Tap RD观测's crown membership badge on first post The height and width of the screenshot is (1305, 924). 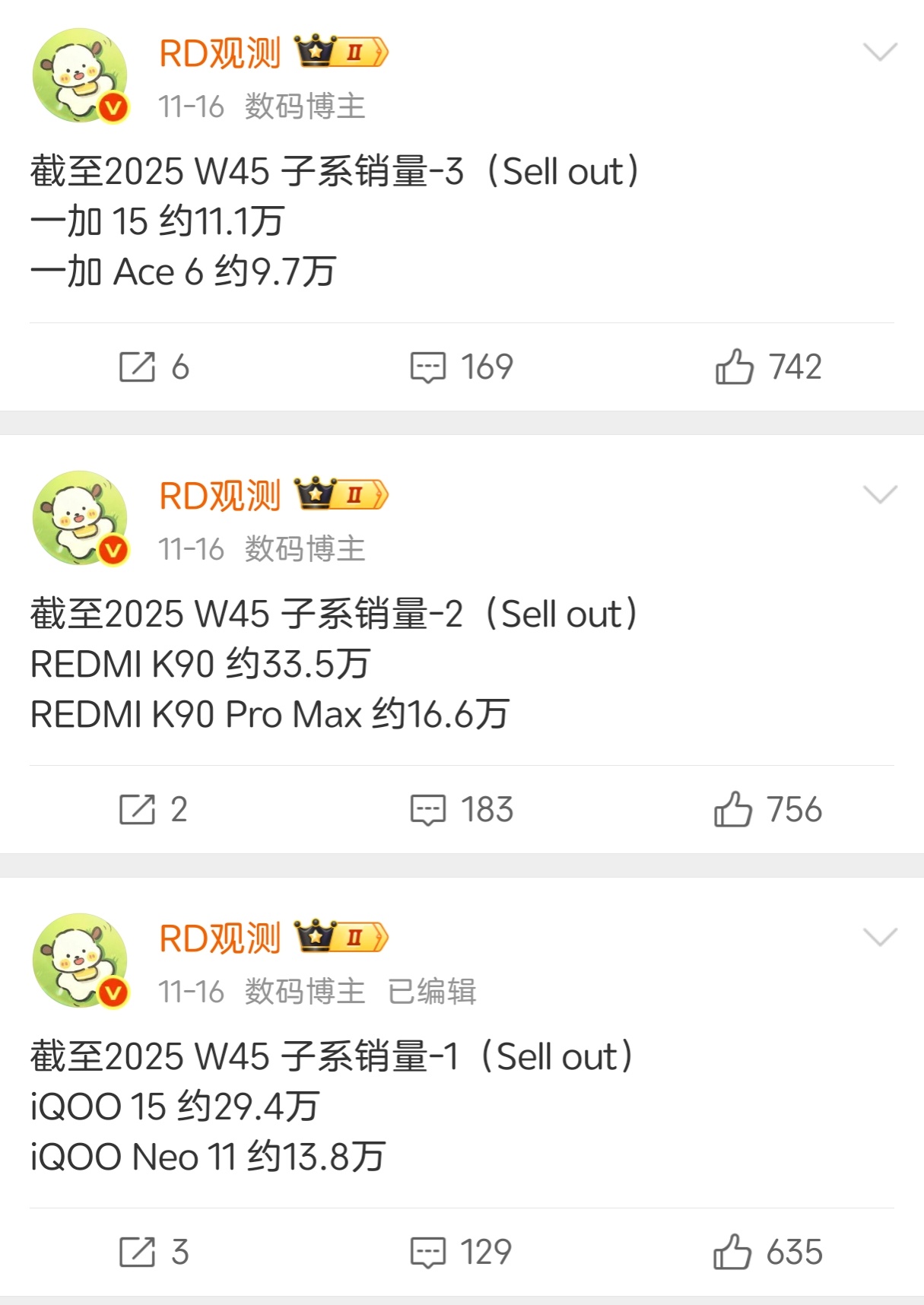click(x=316, y=52)
